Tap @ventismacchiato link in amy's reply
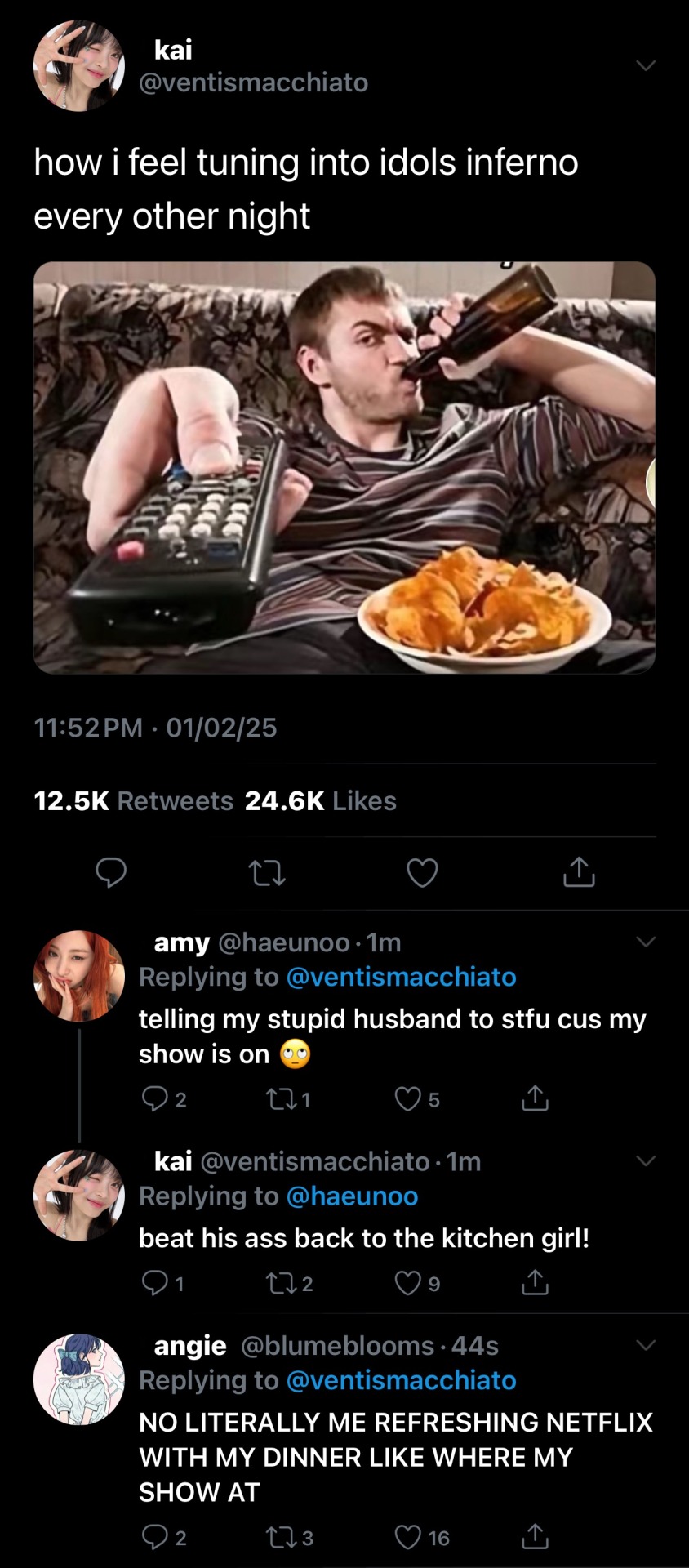689x1568 pixels. tap(401, 977)
